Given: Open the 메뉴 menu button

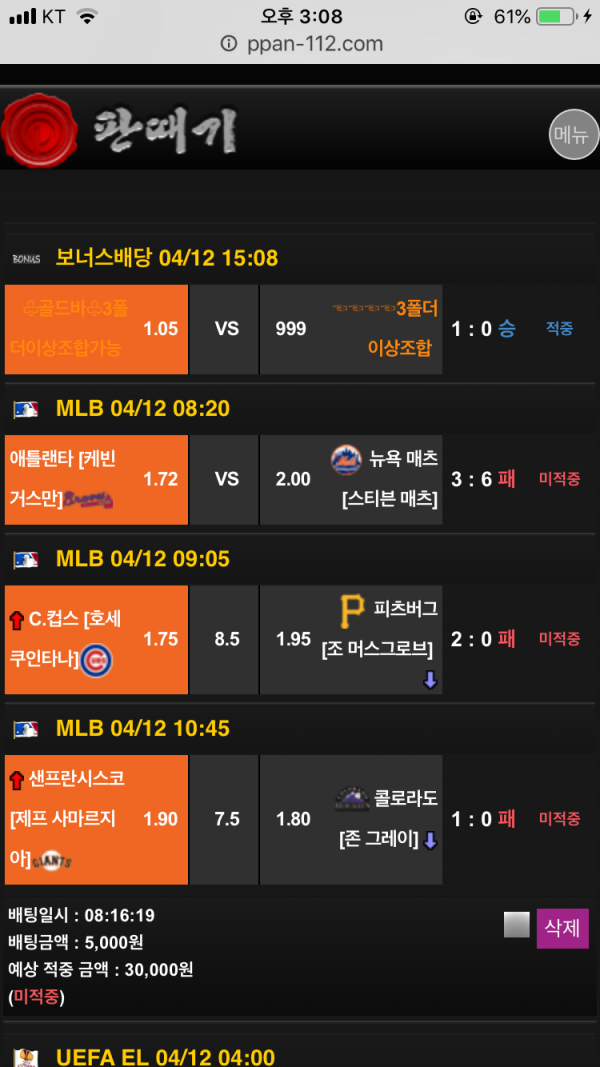Looking at the screenshot, I should pyautogui.click(x=573, y=134).
